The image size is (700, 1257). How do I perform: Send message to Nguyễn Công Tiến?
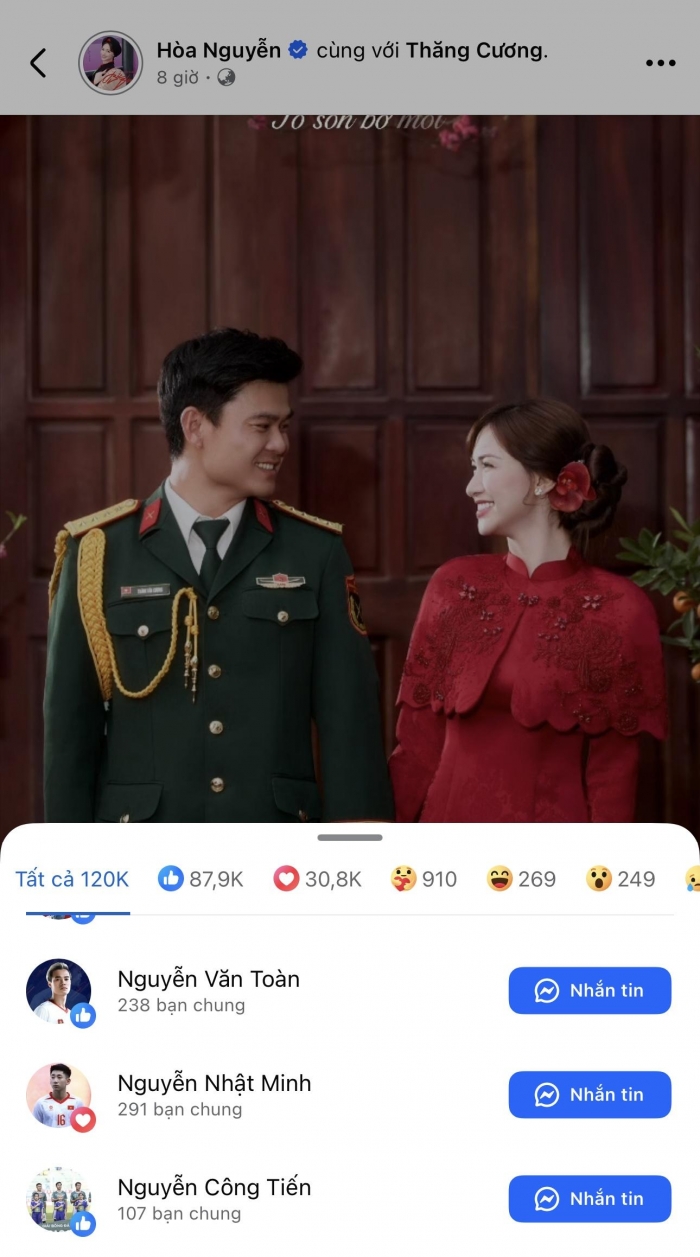click(589, 1198)
